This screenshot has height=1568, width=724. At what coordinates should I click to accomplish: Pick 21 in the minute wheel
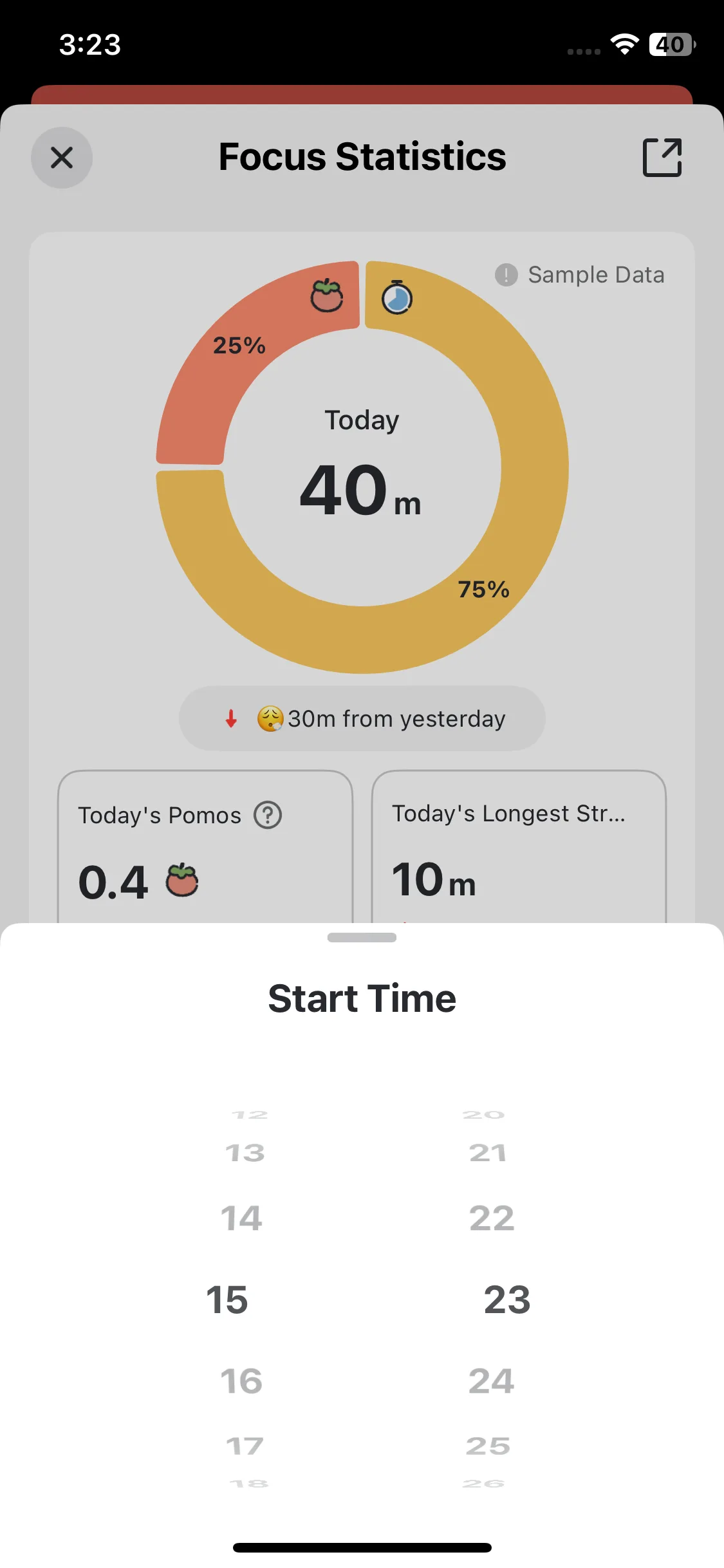point(488,1153)
